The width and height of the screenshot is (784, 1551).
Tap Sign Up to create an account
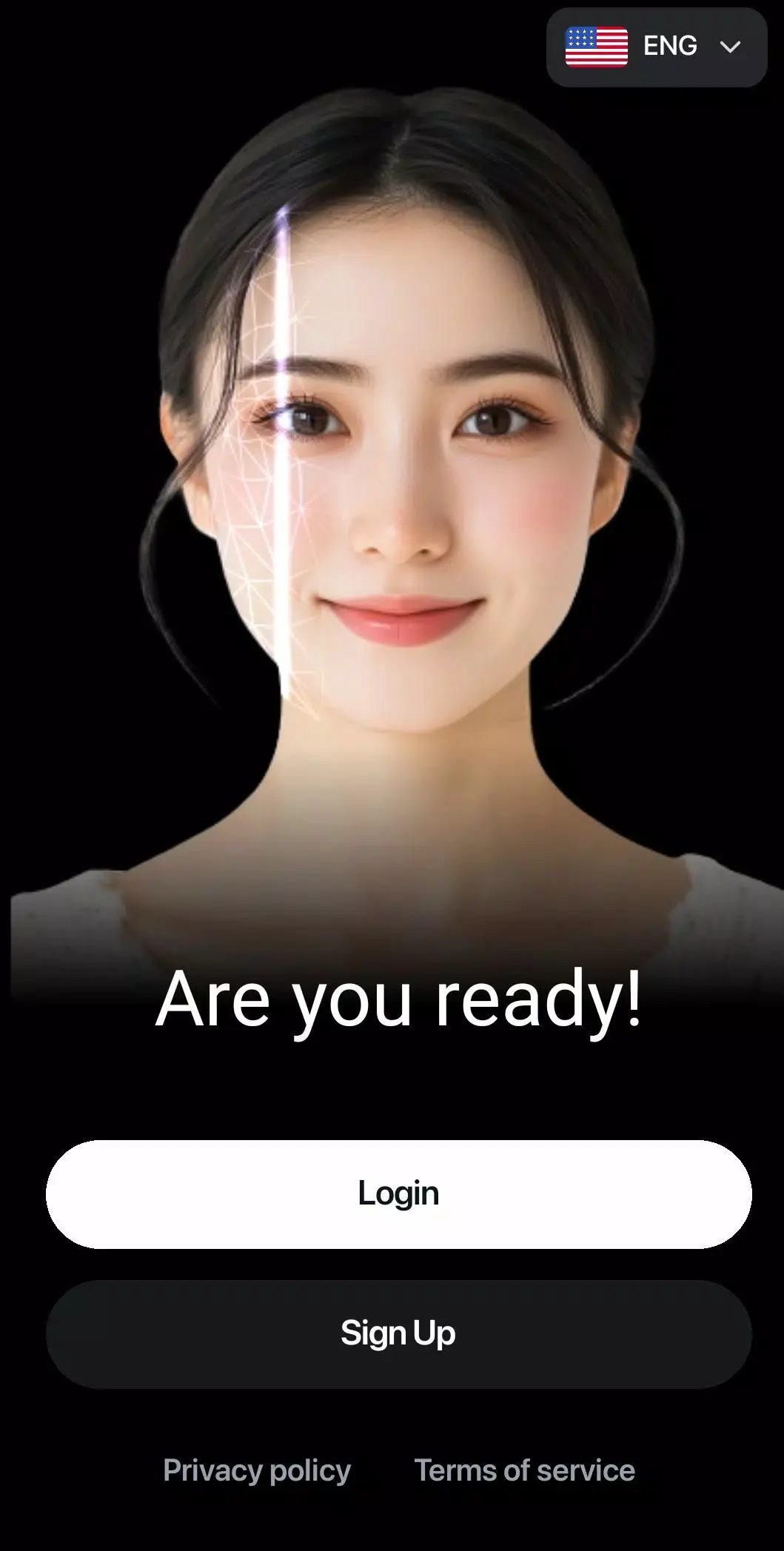tap(398, 1334)
